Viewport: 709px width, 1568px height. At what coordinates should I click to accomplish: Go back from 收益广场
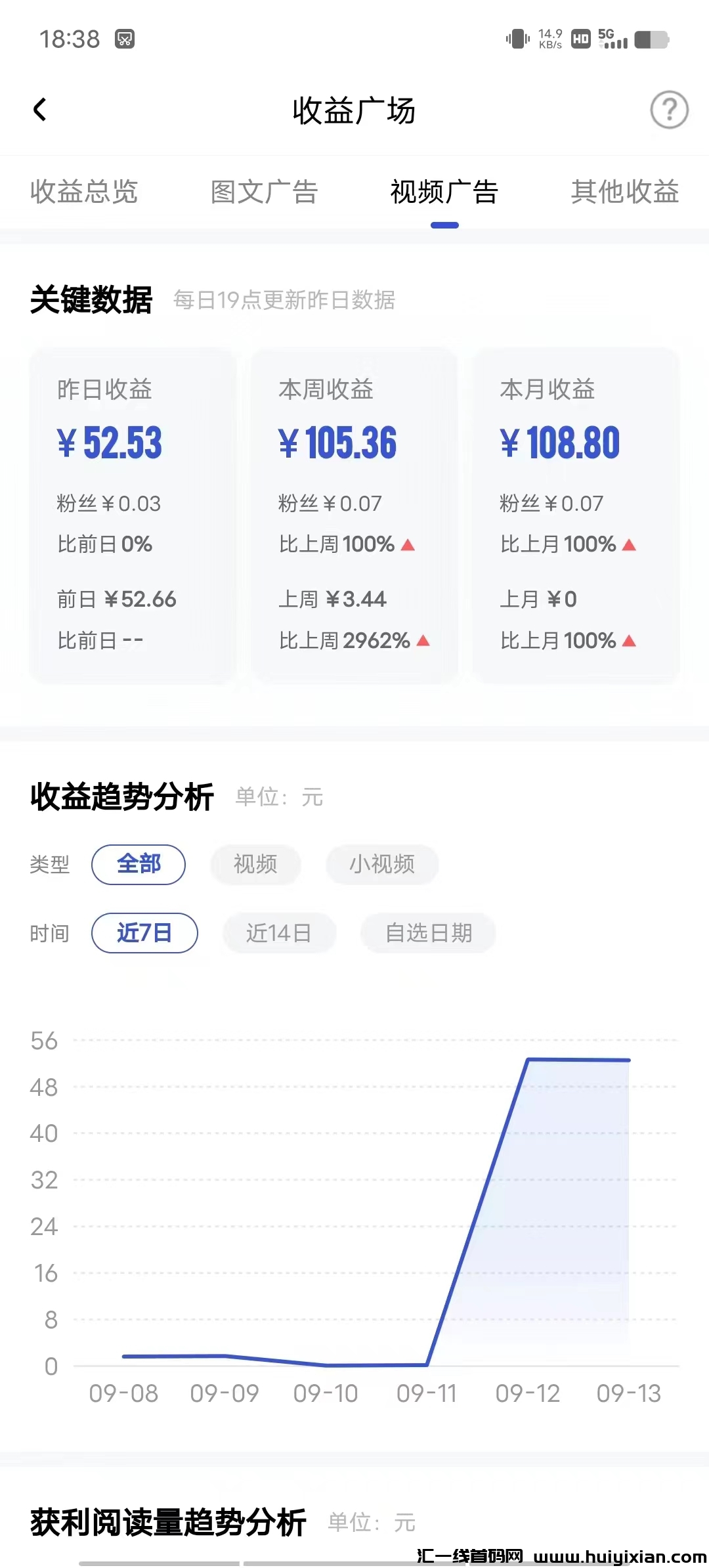click(40, 110)
